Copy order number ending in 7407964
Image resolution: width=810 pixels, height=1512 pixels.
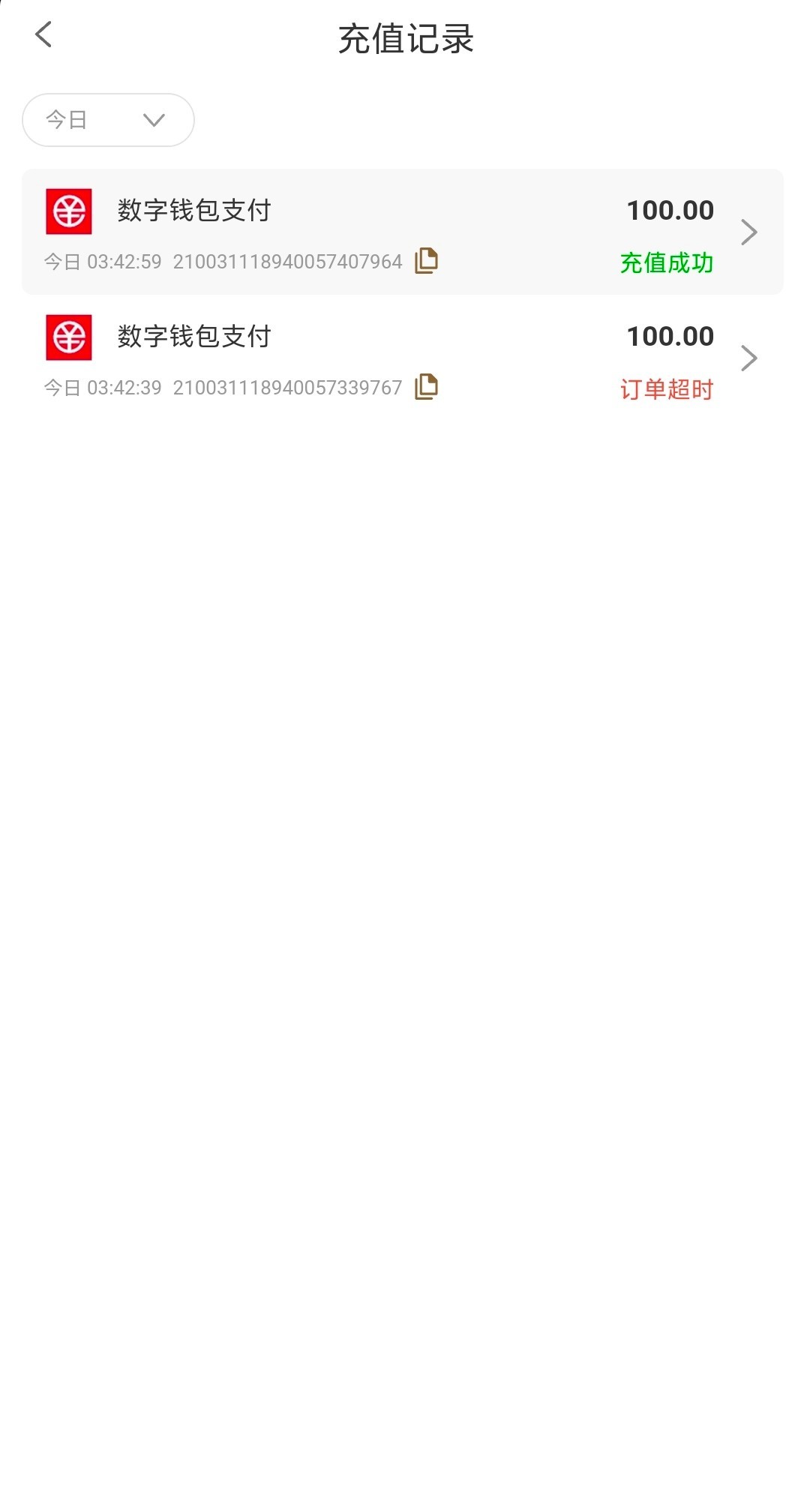(426, 260)
